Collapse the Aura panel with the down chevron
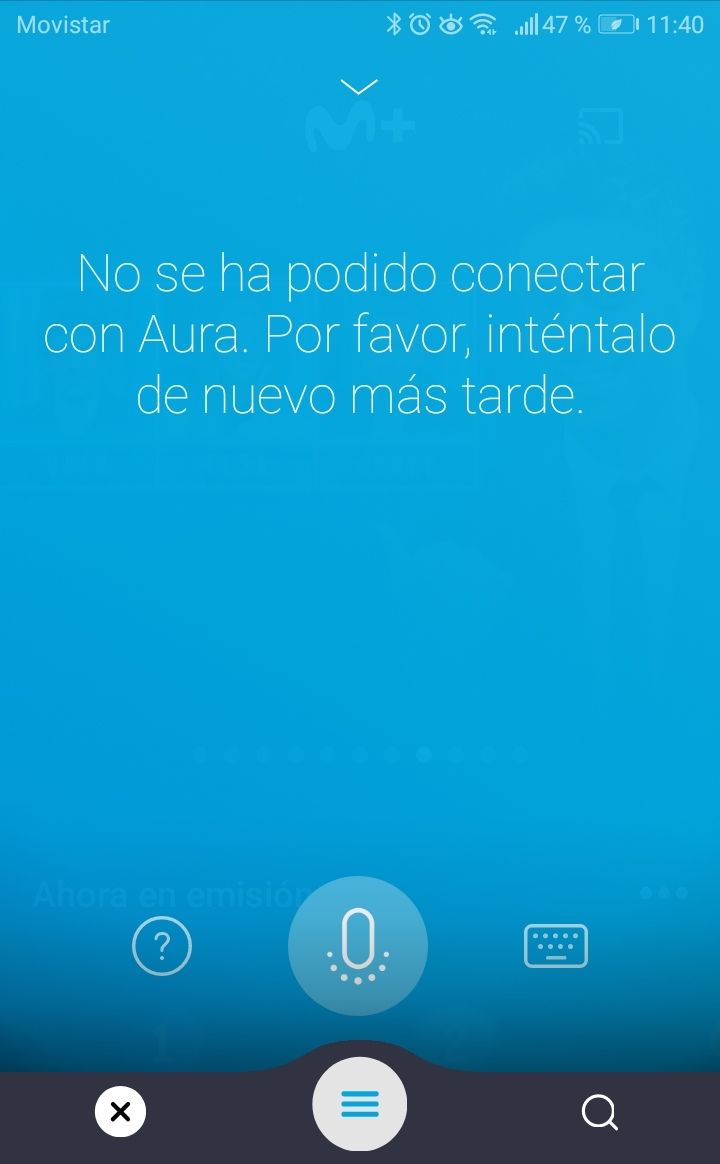 (x=359, y=86)
